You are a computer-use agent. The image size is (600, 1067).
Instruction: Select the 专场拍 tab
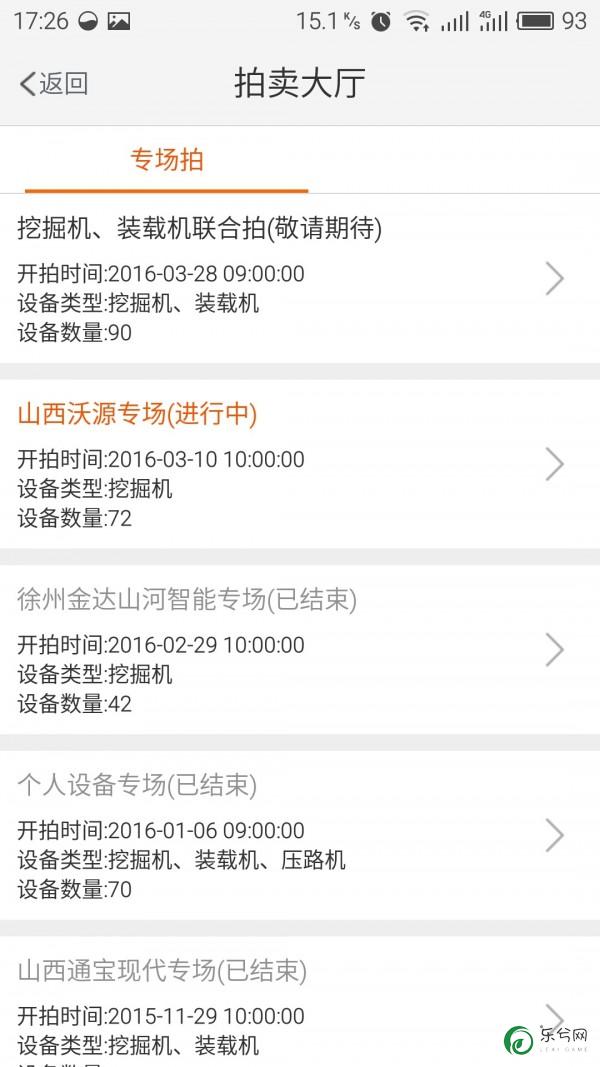pyautogui.click(x=167, y=160)
